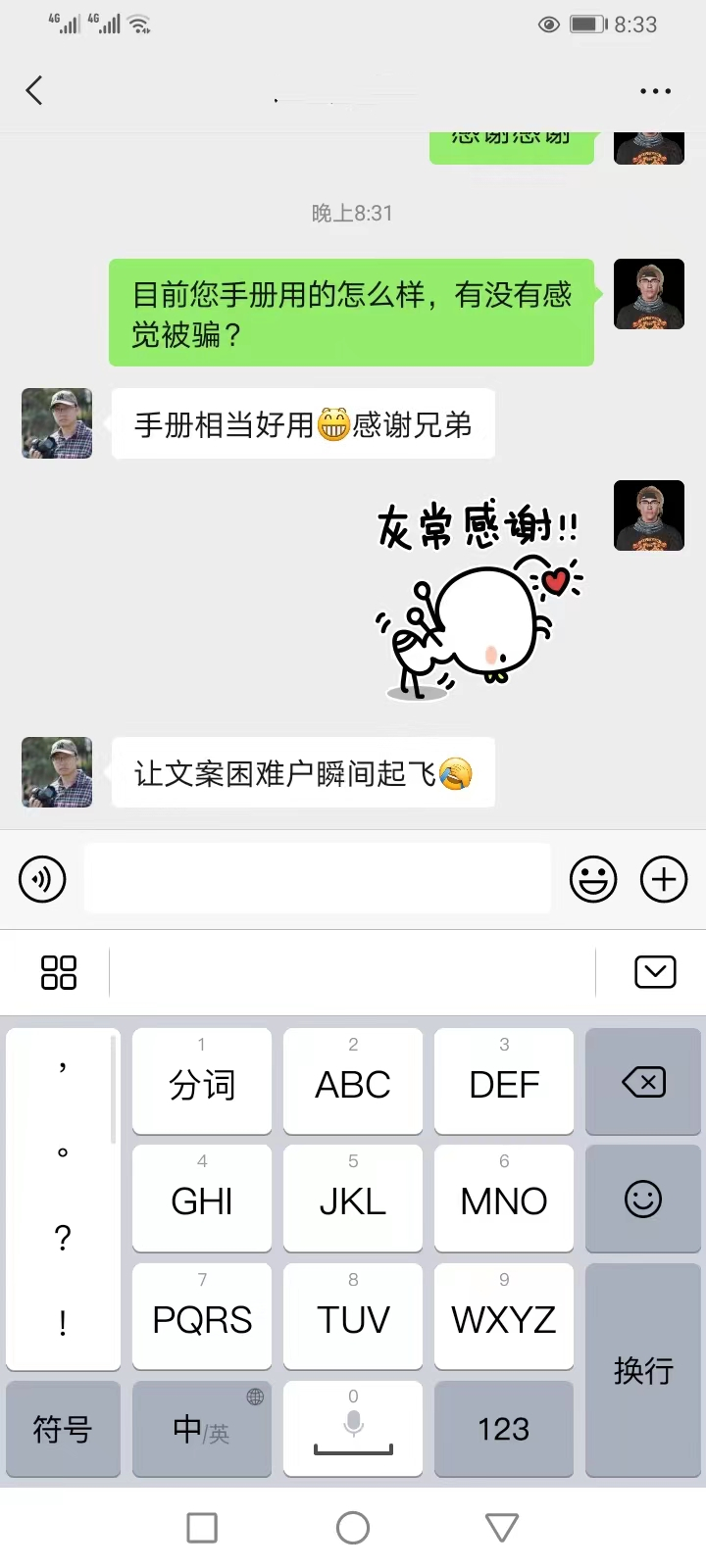Tap the message text field

(317, 879)
